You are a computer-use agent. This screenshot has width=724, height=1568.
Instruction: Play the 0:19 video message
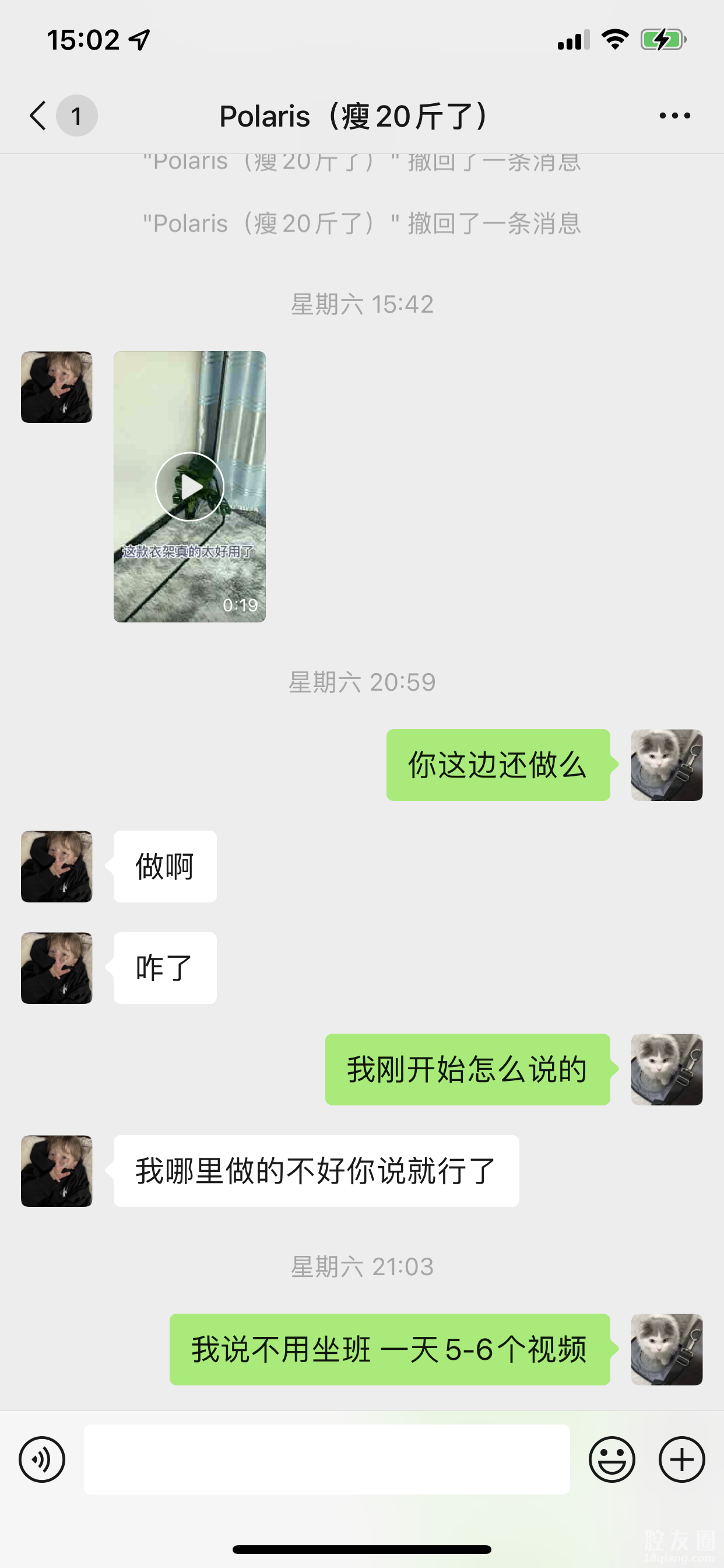point(189,487)
